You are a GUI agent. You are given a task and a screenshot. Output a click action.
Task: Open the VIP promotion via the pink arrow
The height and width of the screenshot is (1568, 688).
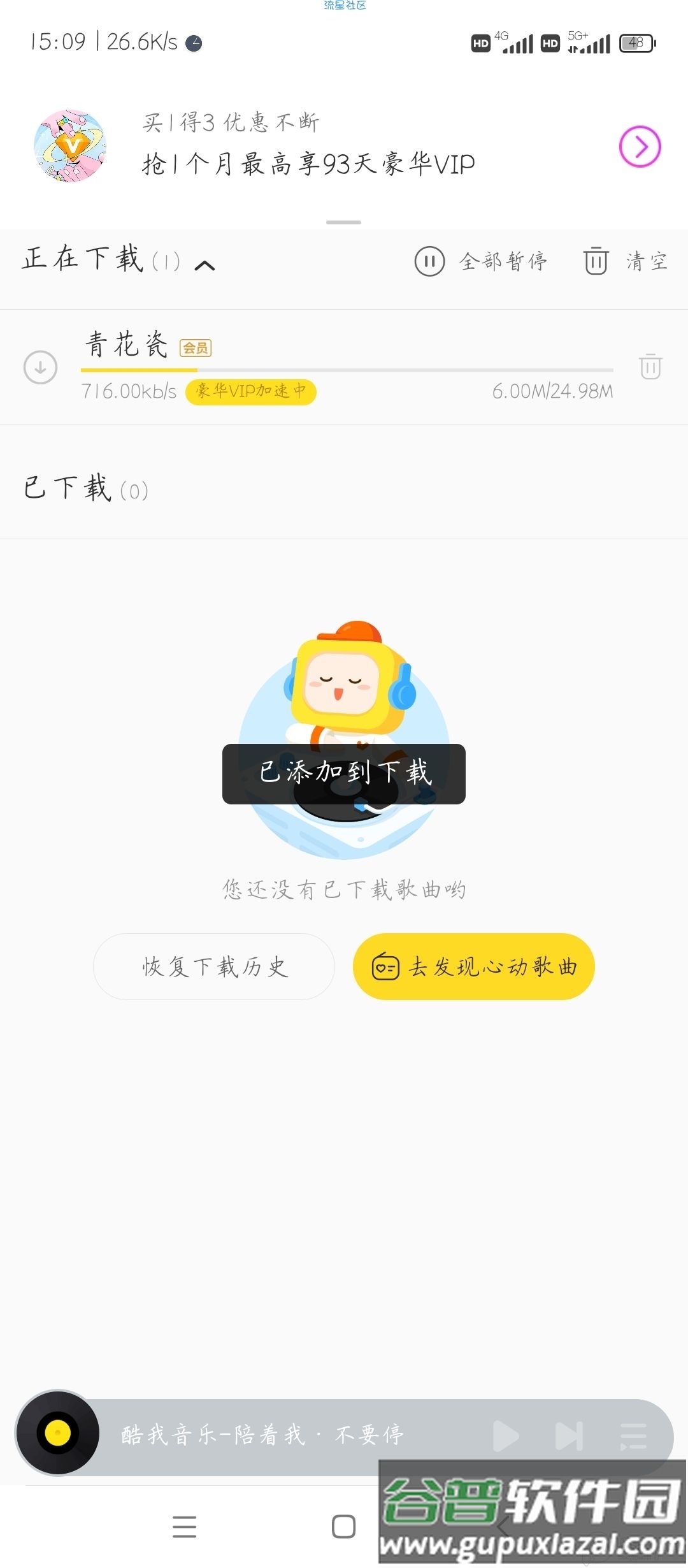click(639, 146)
